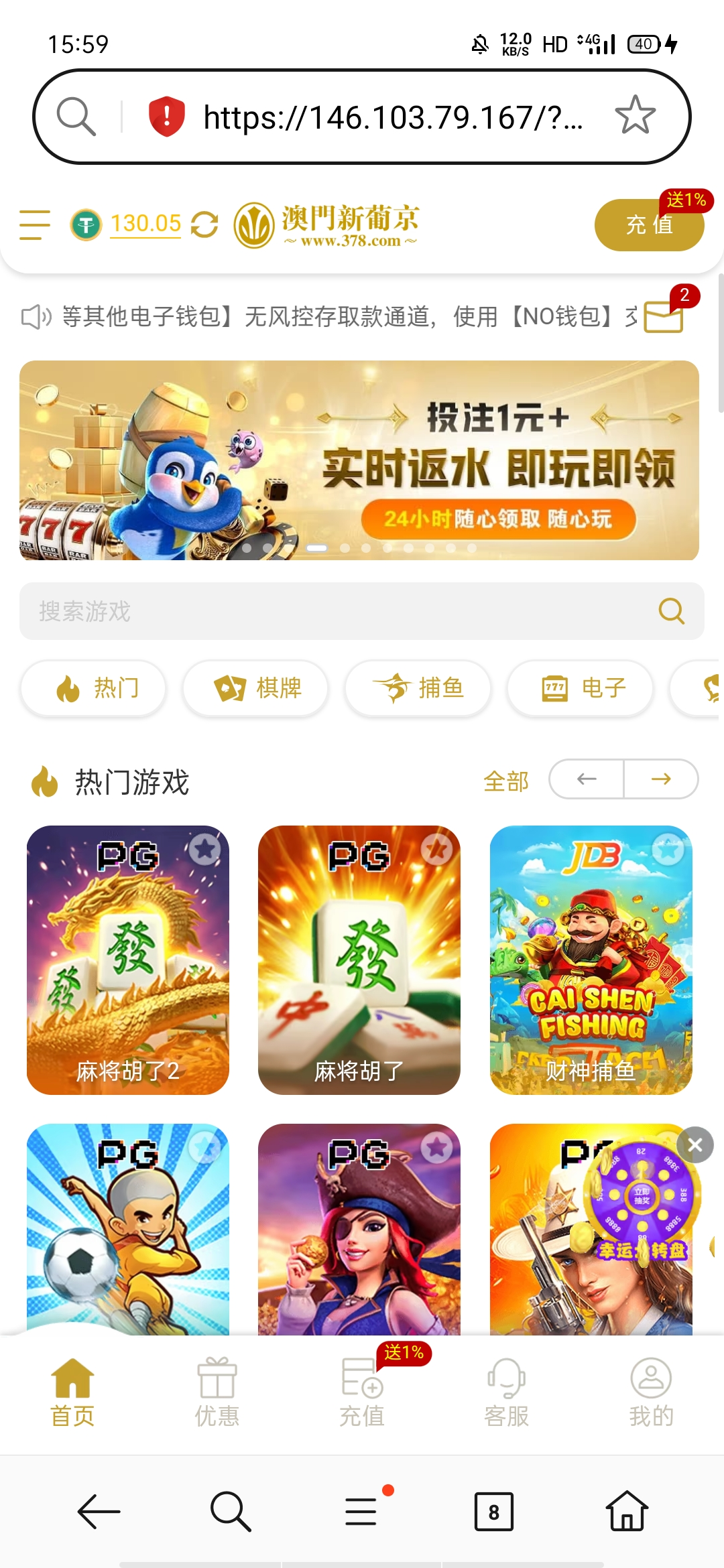Favorite the 财神捕鱼 game with its star
The width and height of the screenshot is (724, 1568).
667,849
